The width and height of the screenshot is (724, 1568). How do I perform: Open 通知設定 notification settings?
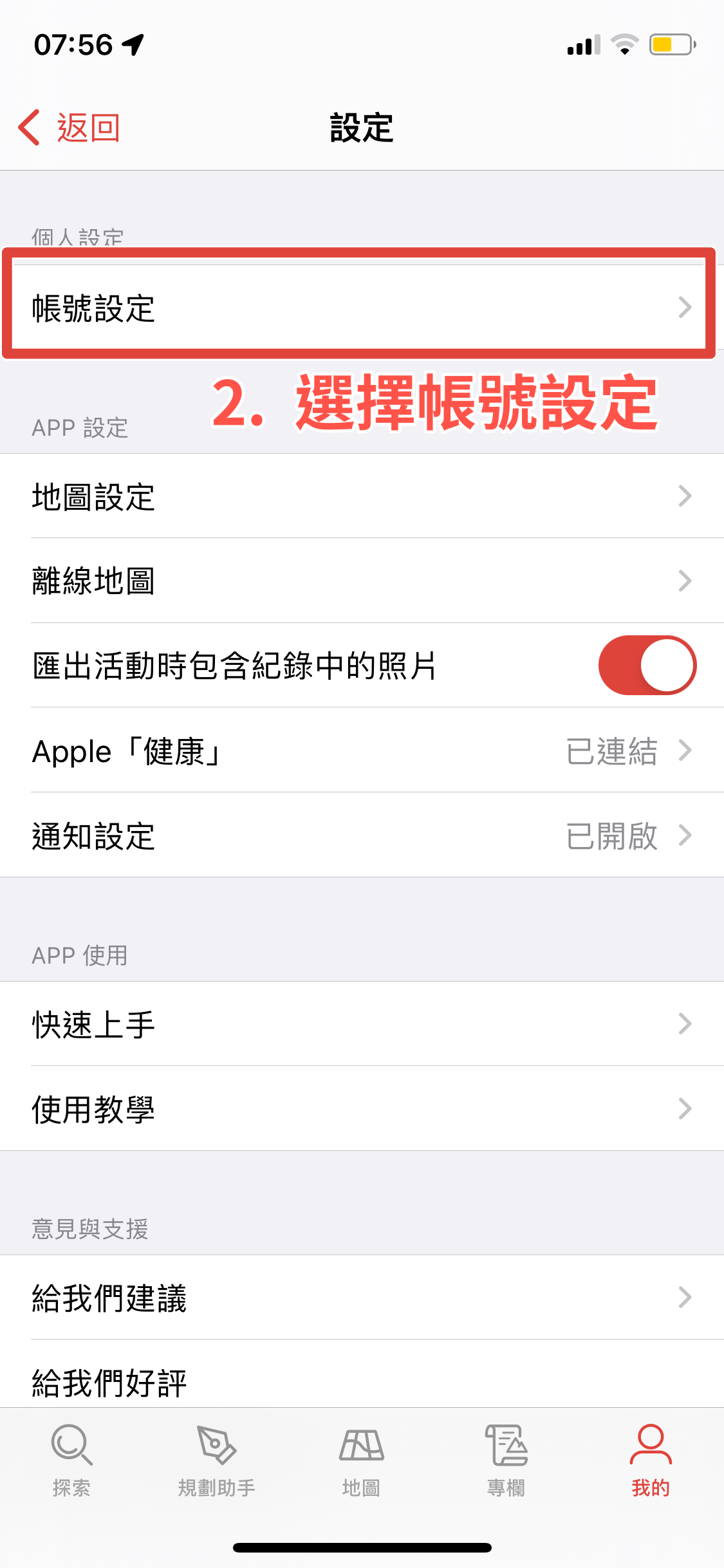click(362, 835)
